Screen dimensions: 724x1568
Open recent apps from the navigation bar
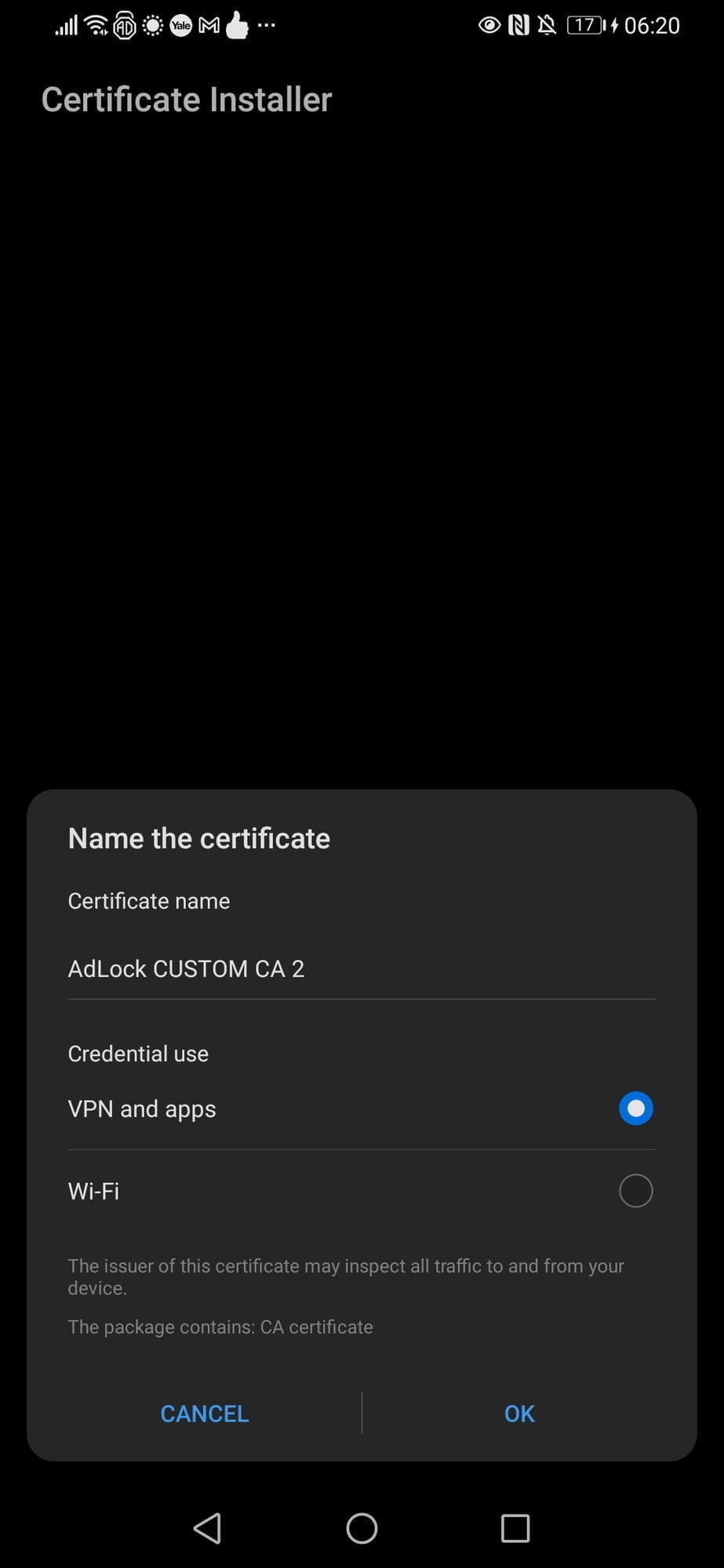pos(515,1528)
